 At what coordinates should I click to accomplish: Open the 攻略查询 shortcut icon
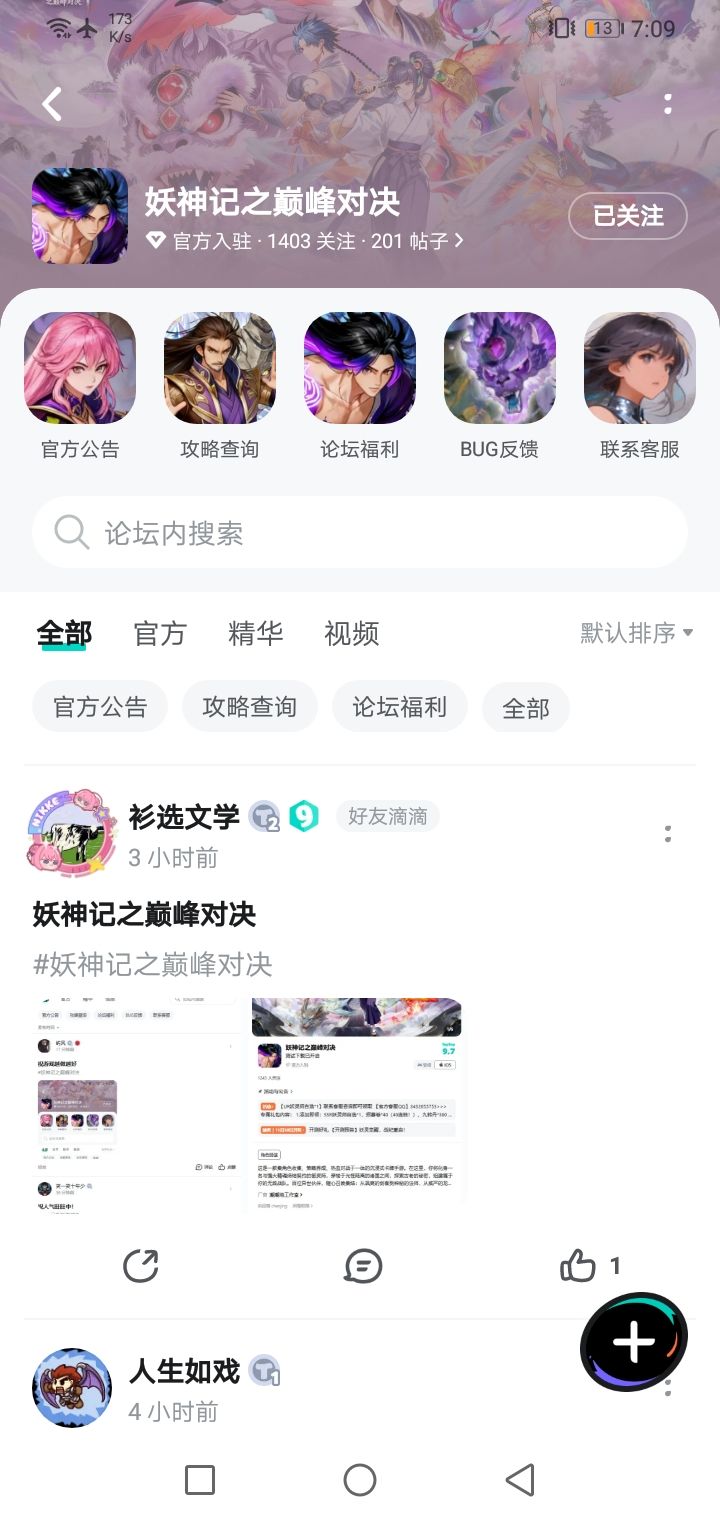tap(220, 368)
